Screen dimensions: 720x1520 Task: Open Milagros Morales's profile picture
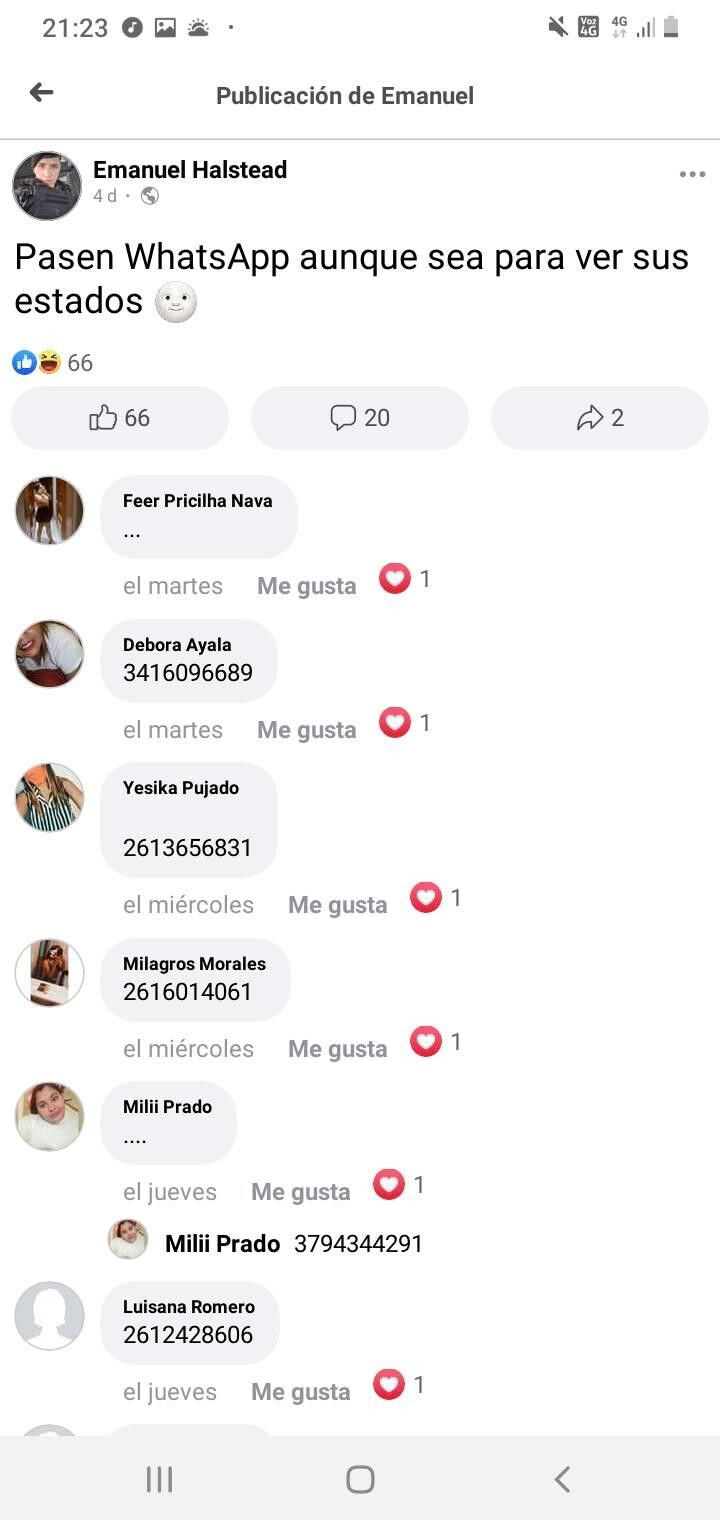click(49, 972)
